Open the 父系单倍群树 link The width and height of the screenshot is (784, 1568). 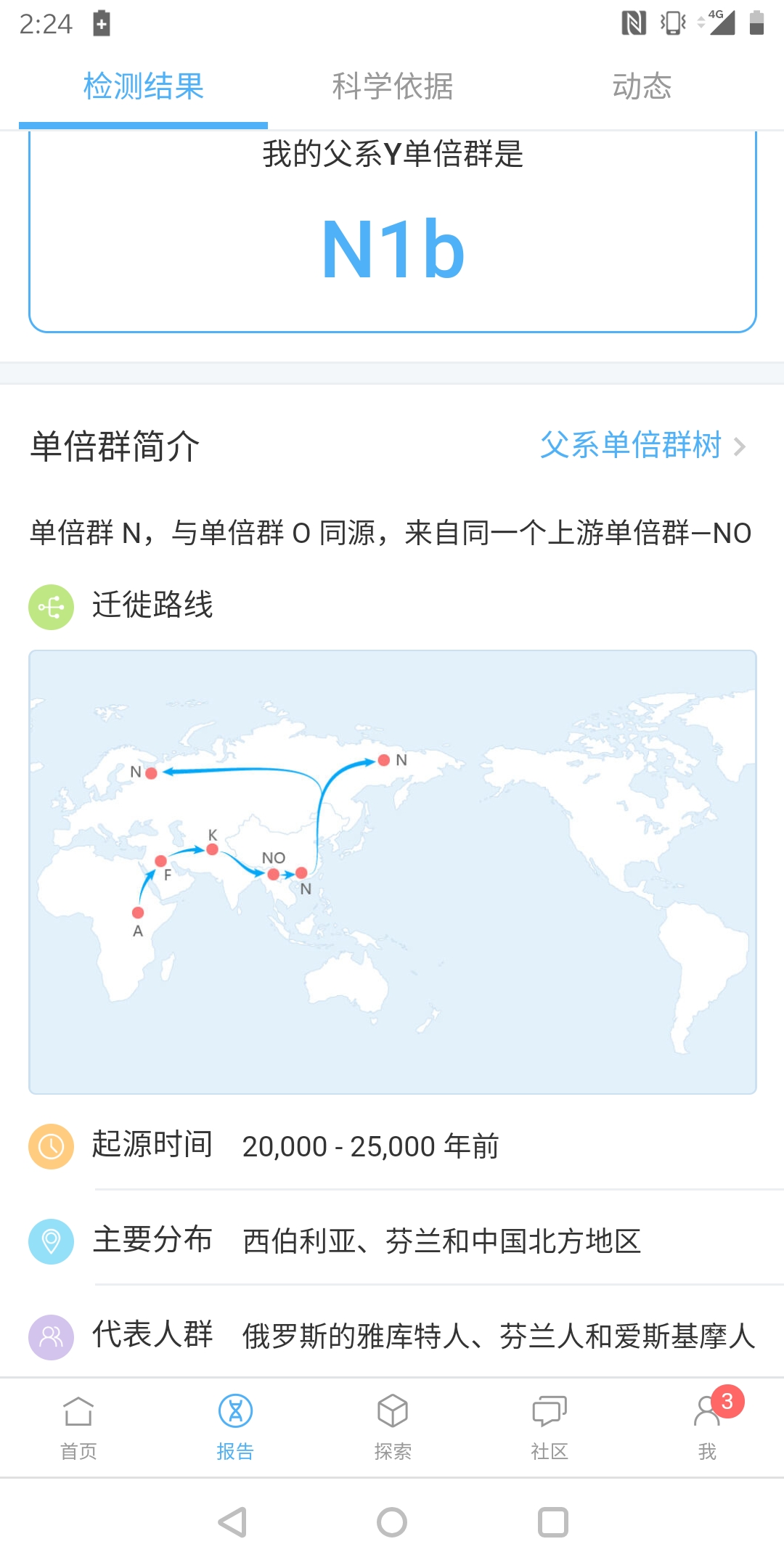tap(642, 445)
